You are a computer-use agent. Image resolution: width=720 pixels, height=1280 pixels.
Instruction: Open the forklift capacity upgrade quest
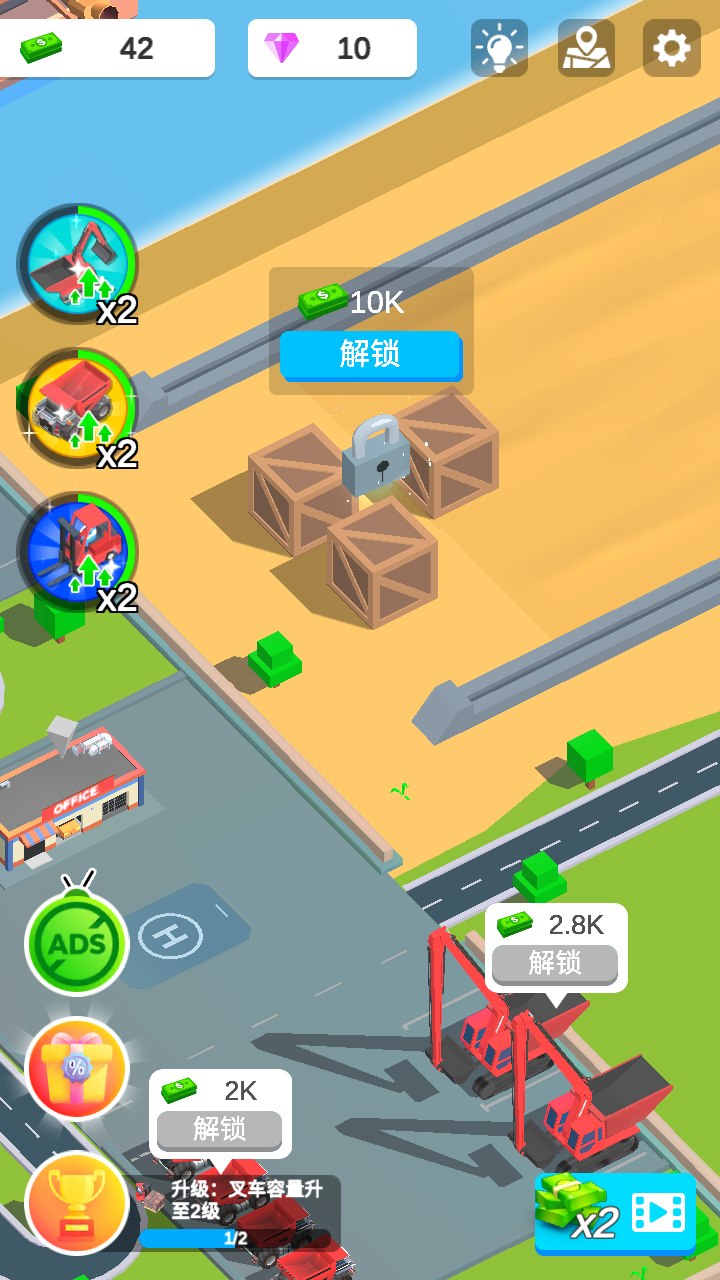pyautogui.click(x=237, y=1211)
